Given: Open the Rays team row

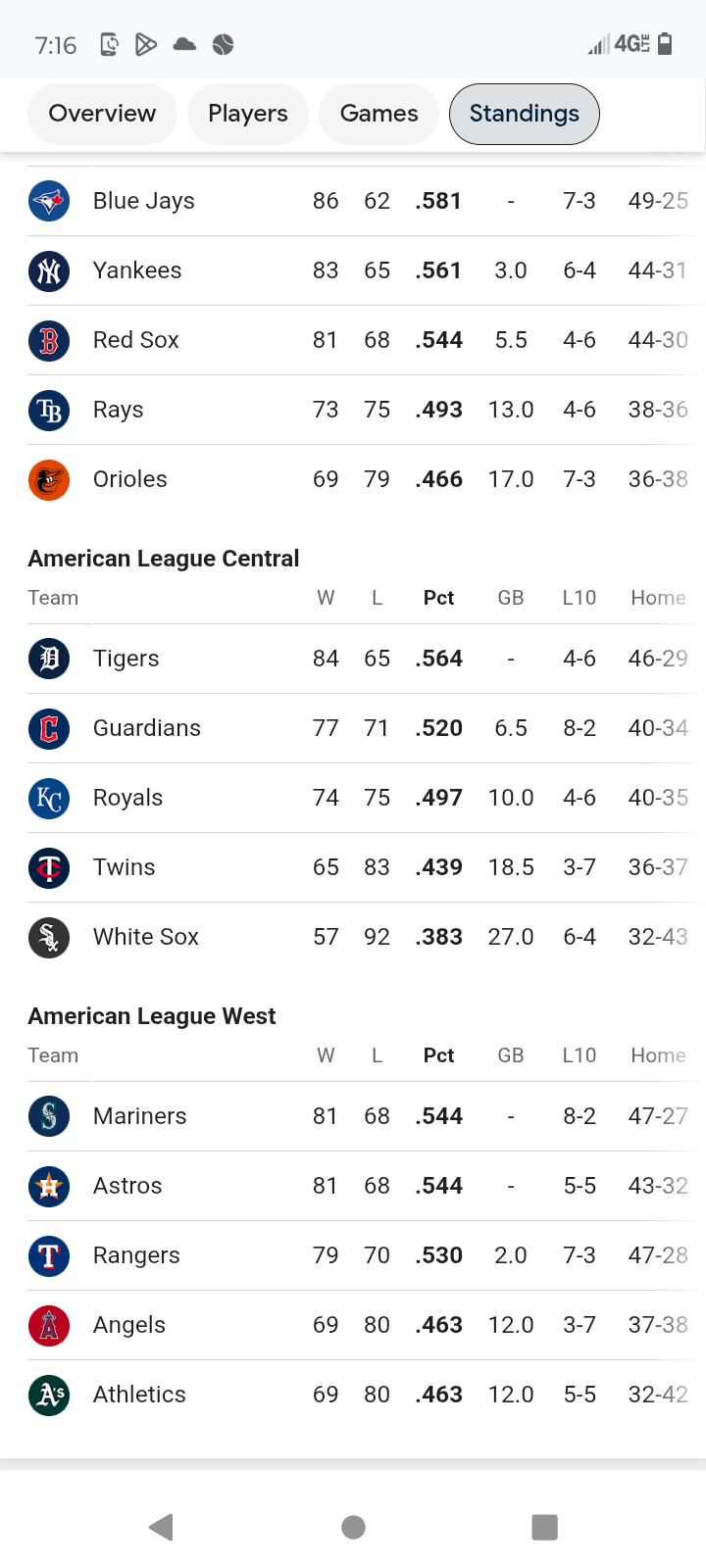Looking at the screenshot, I should 119,410.
